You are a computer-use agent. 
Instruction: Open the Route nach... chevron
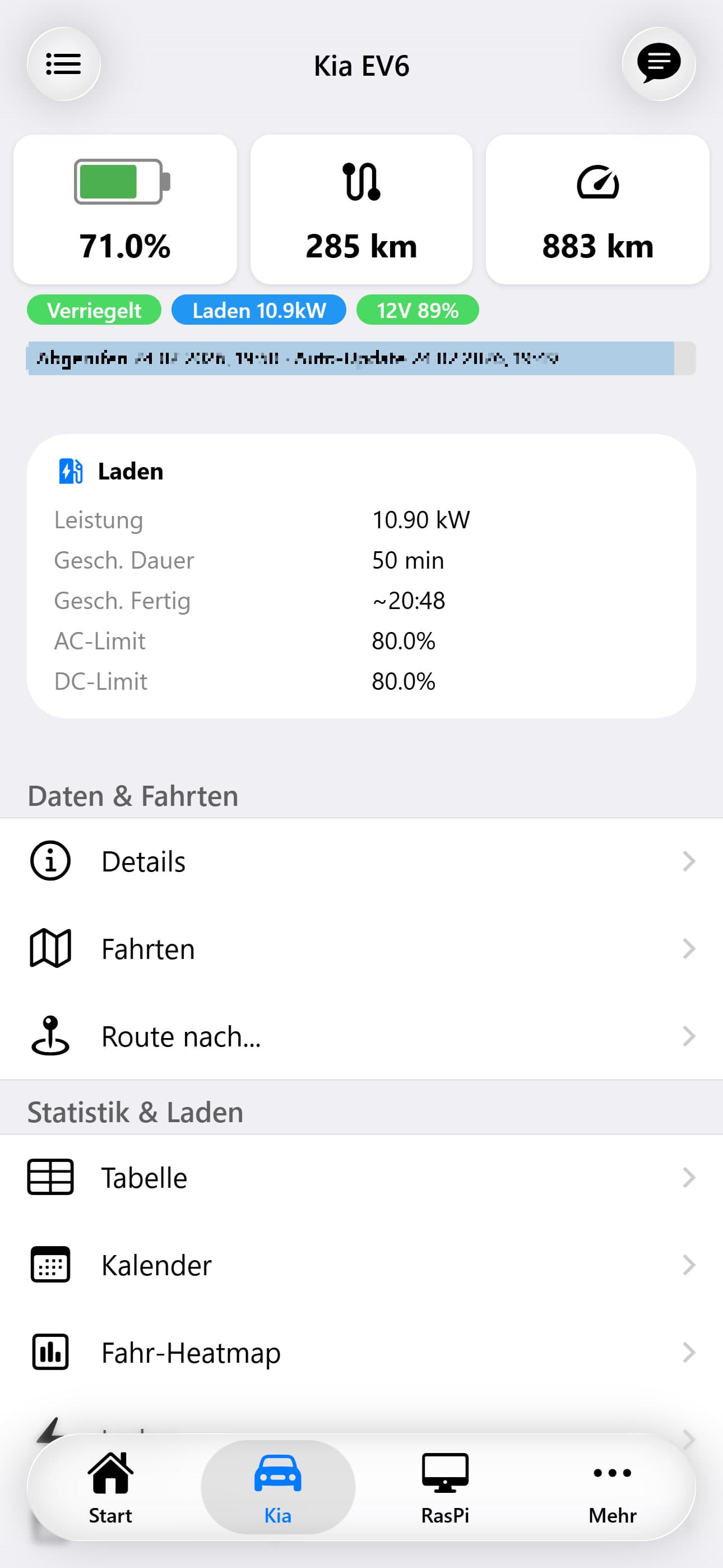tap(688, 1035)
